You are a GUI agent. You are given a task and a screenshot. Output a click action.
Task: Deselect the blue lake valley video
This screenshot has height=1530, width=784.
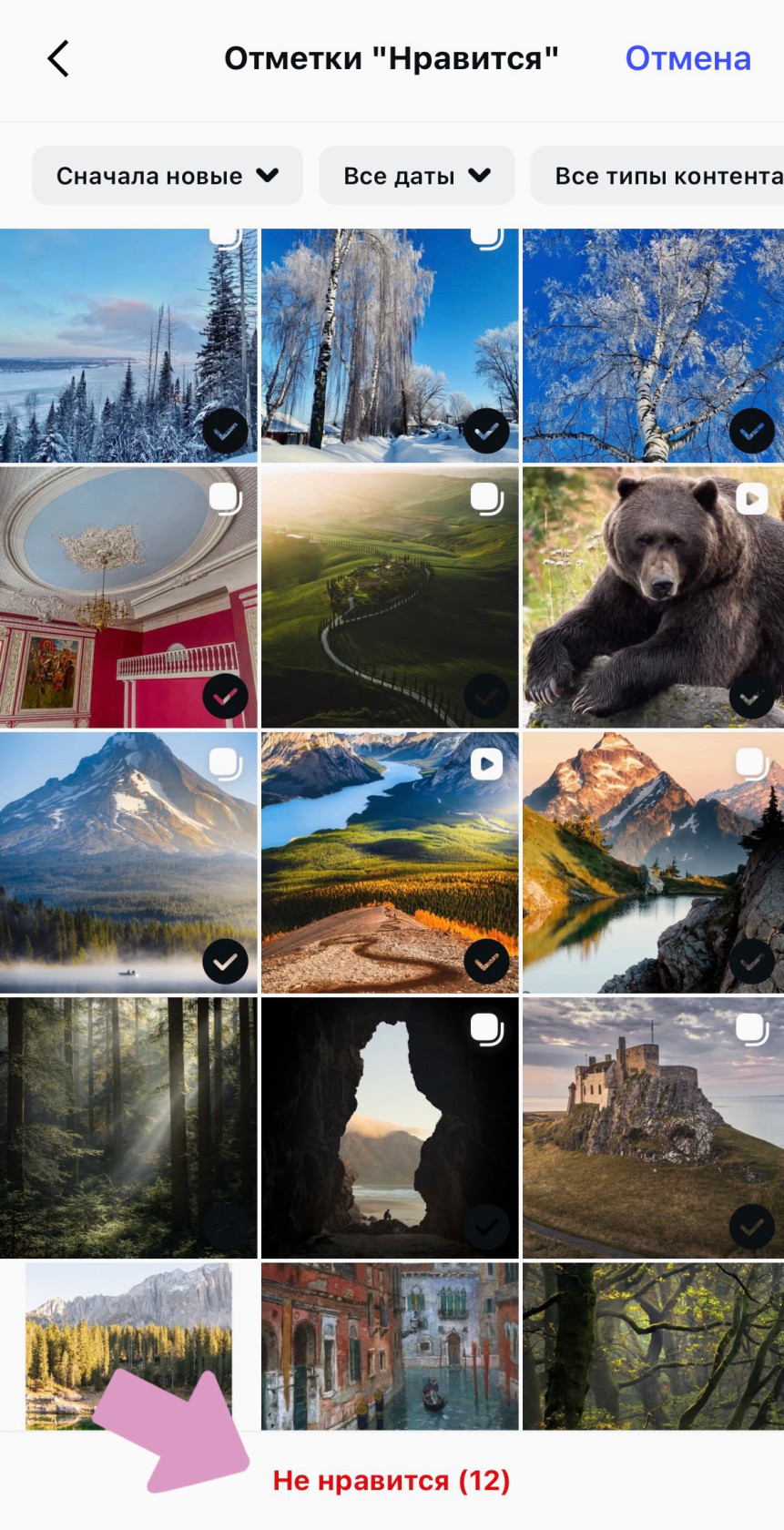tap(390, 862)
